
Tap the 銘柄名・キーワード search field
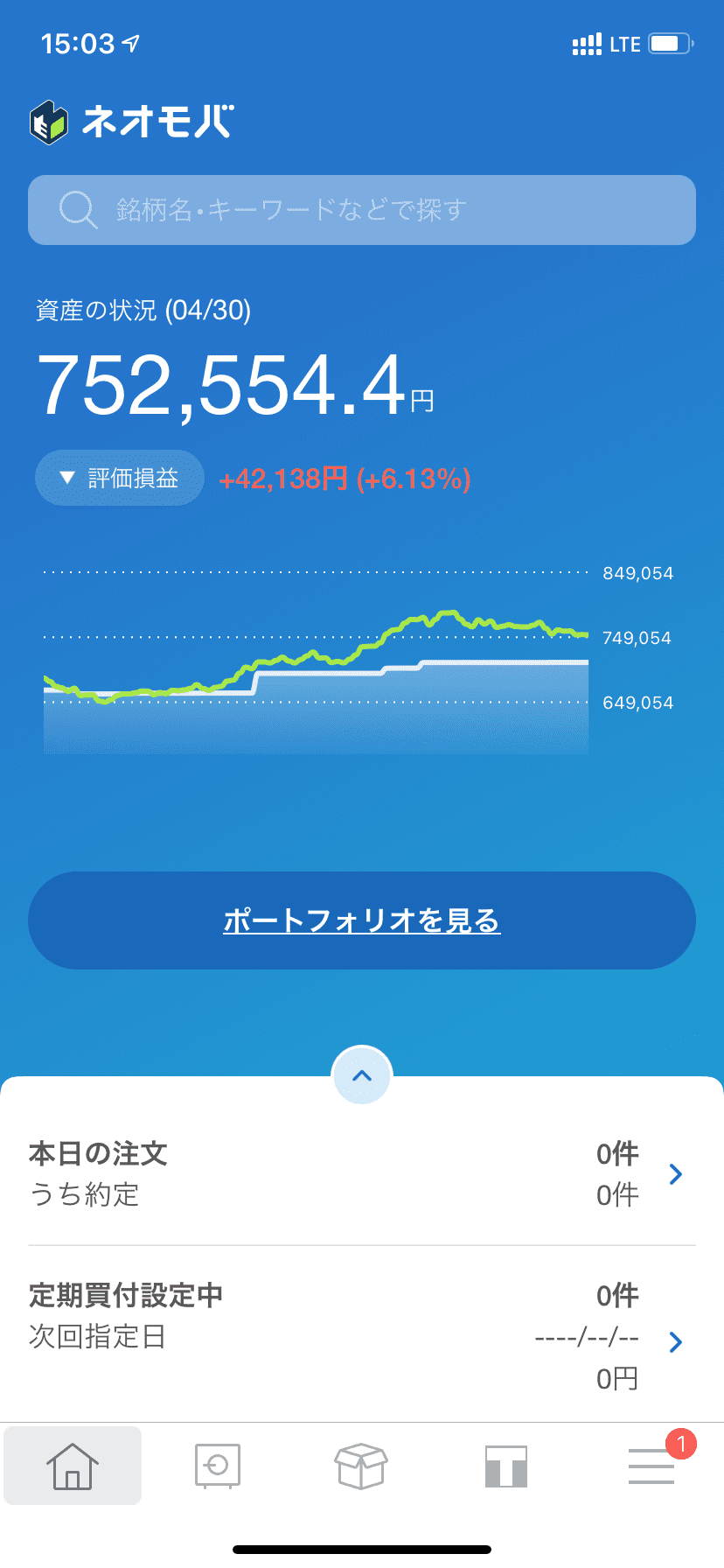coord(362,210)
